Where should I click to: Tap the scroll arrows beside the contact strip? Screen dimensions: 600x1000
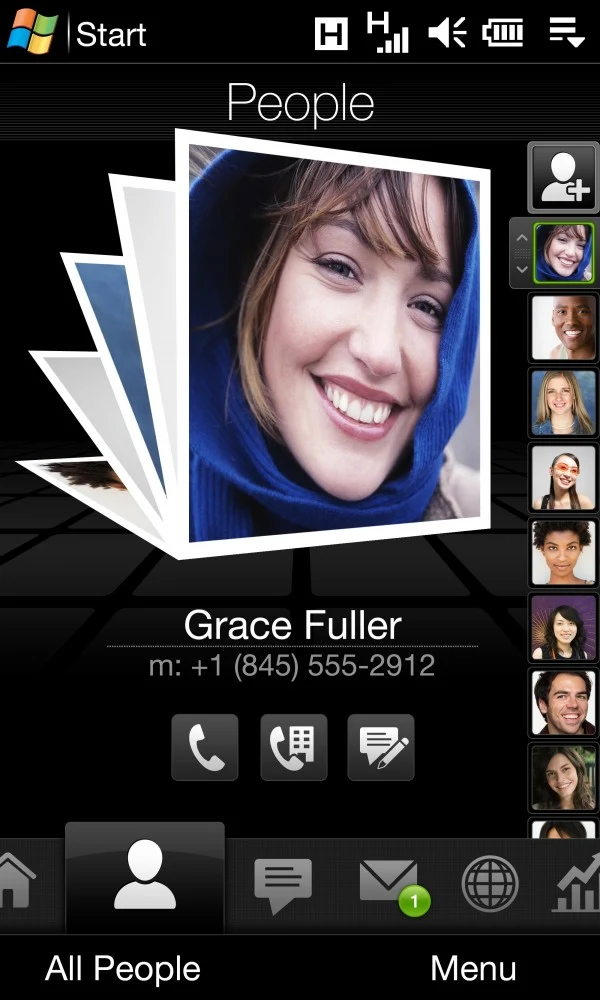(x=521, y=254)
